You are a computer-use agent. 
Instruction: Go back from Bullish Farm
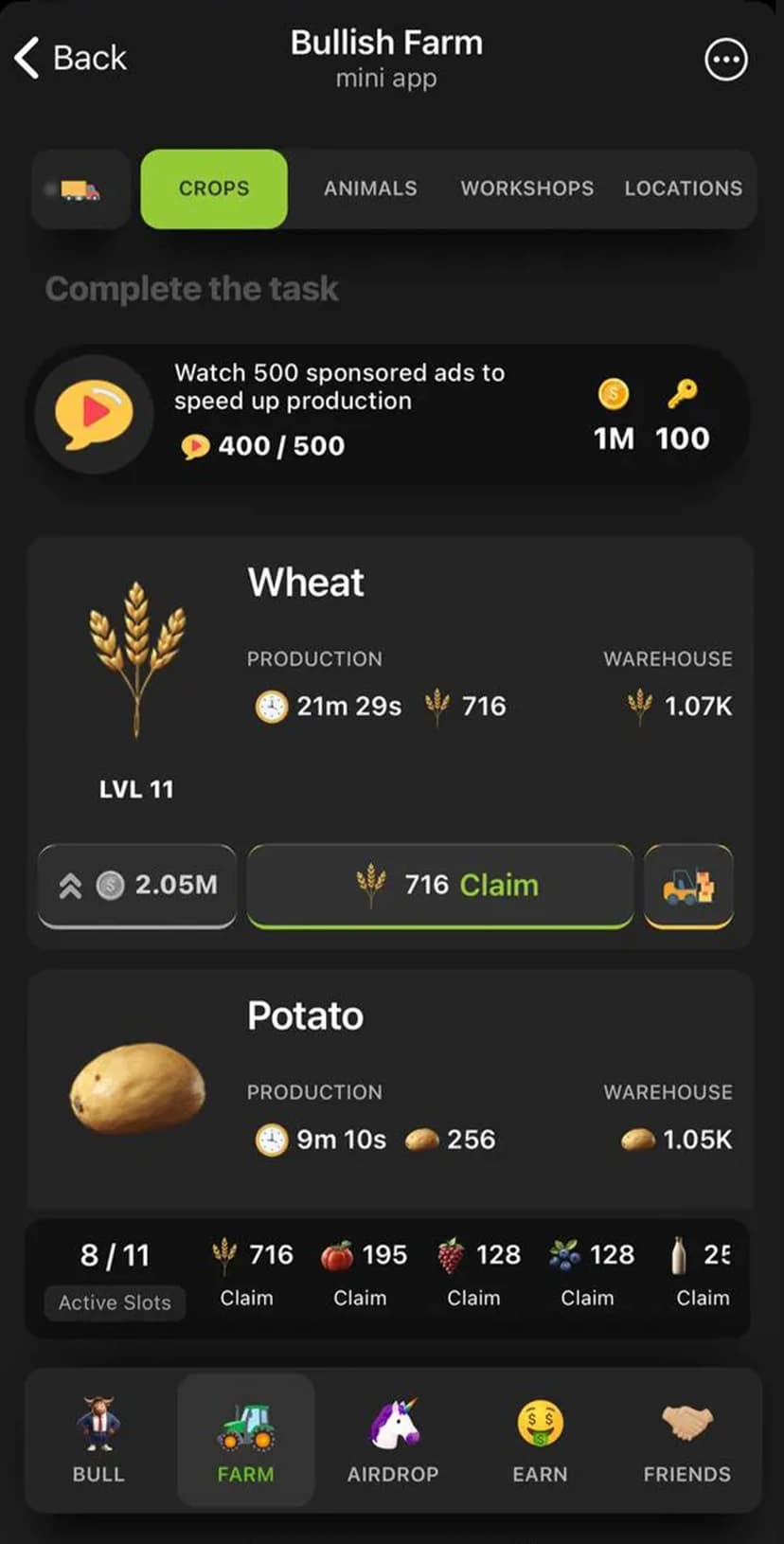[x=71, y=58]
